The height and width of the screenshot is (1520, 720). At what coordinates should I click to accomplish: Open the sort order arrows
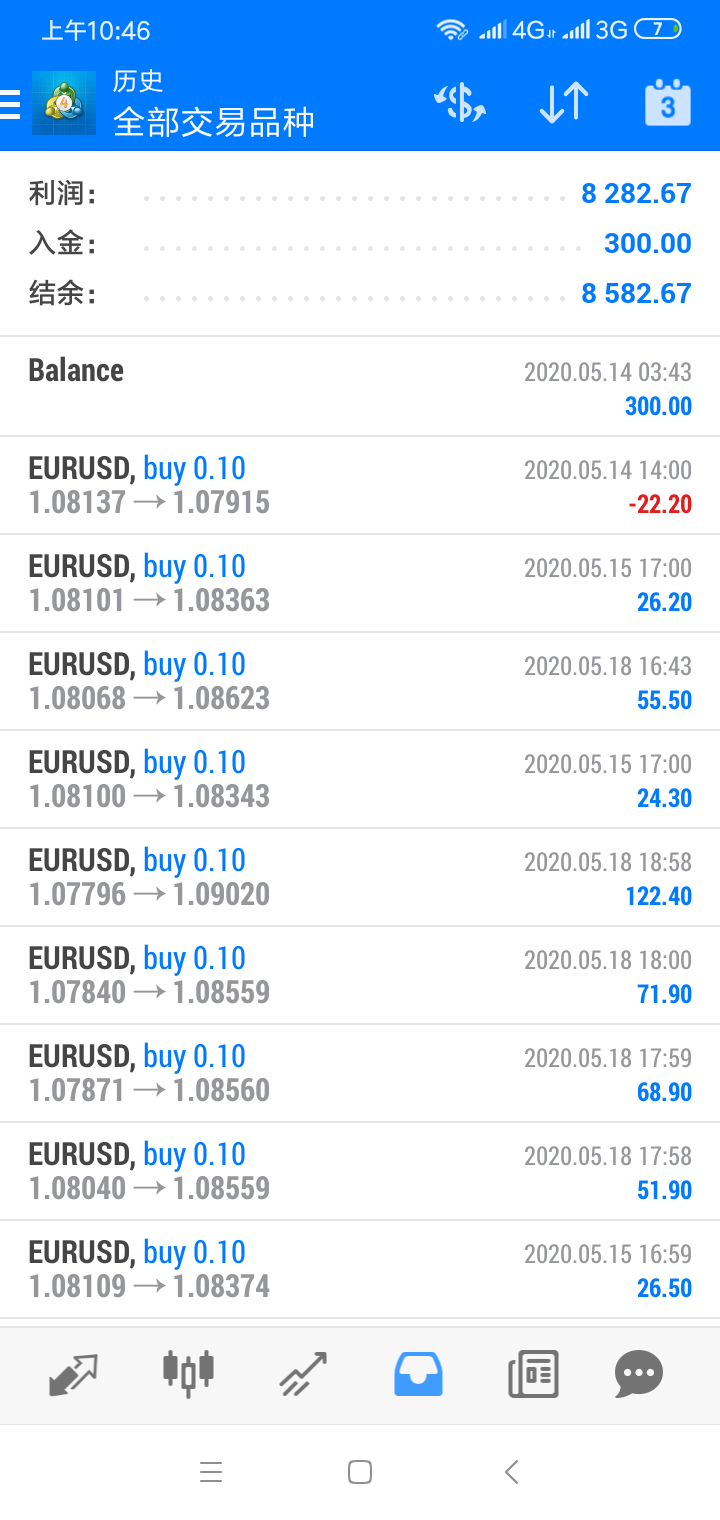564,104
